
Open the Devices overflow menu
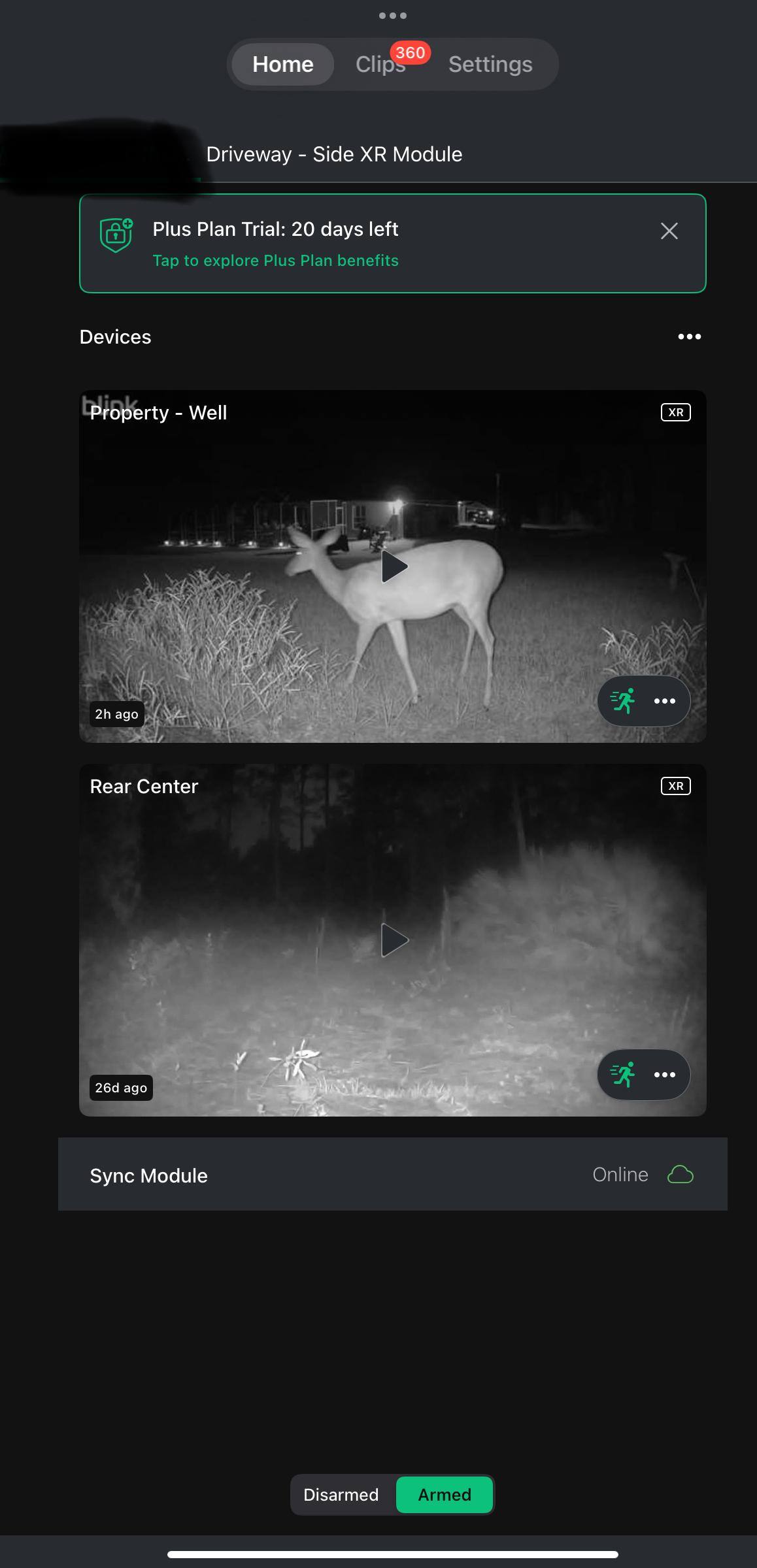click(689, 337)
